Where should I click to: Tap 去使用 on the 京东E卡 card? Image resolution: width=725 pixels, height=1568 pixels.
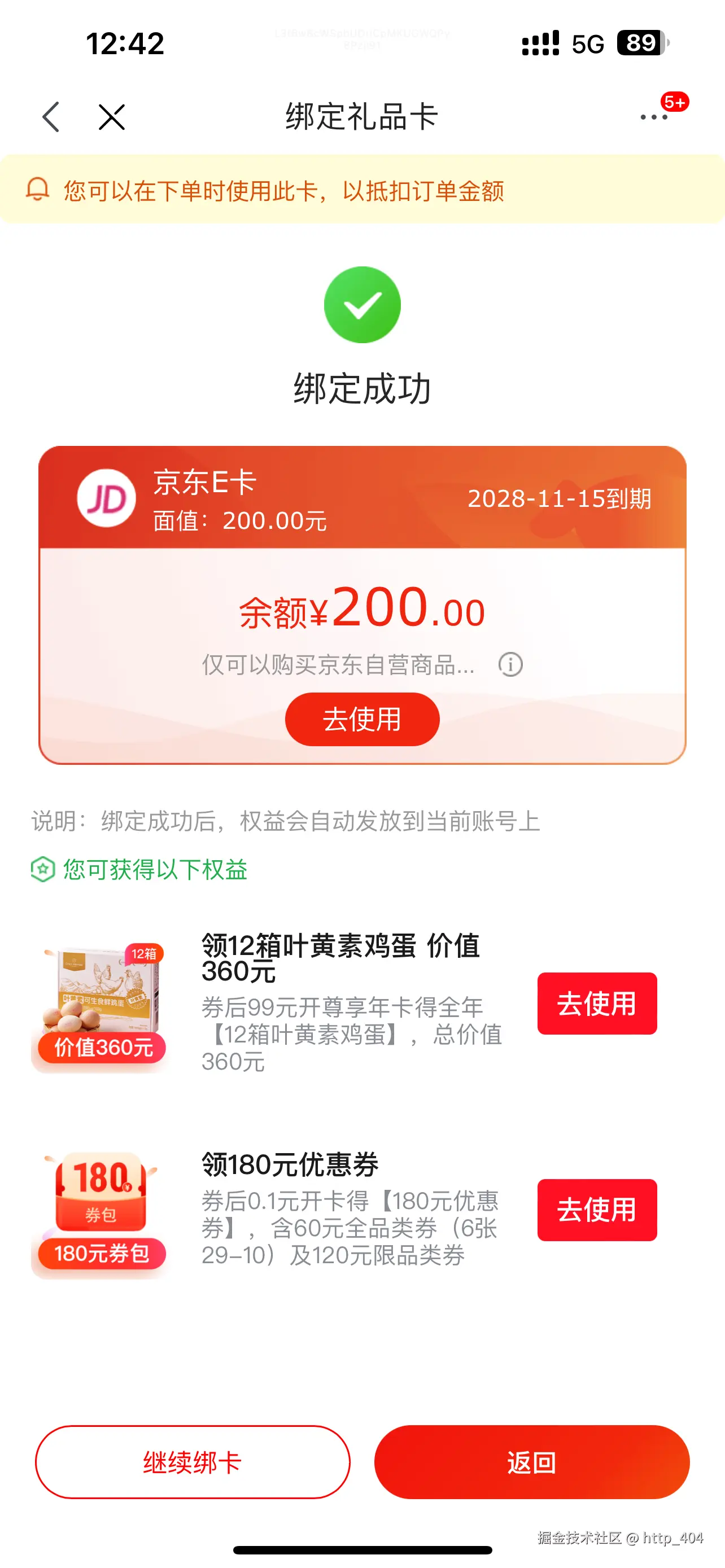pyautogui.click(x=362, y=719)
